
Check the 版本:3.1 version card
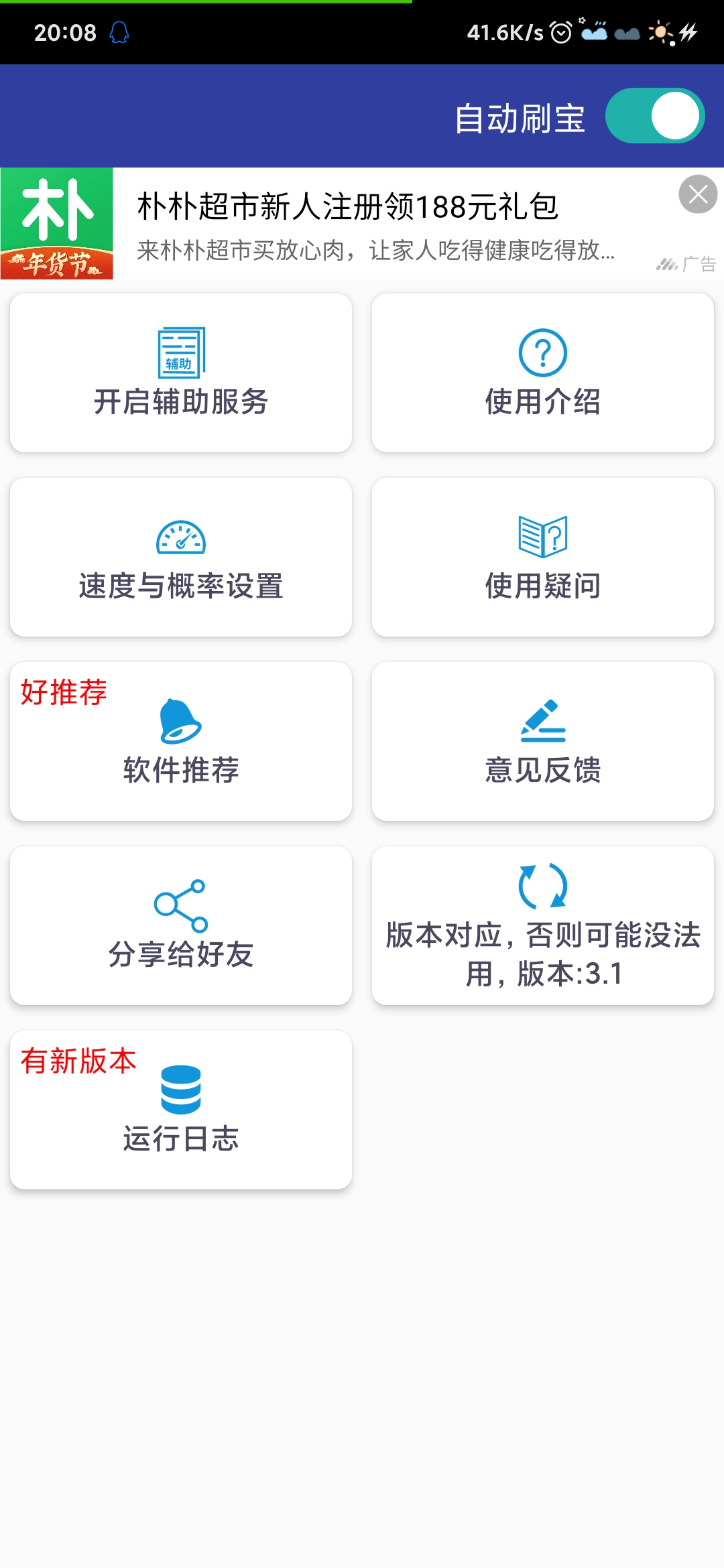click(543, 925)
